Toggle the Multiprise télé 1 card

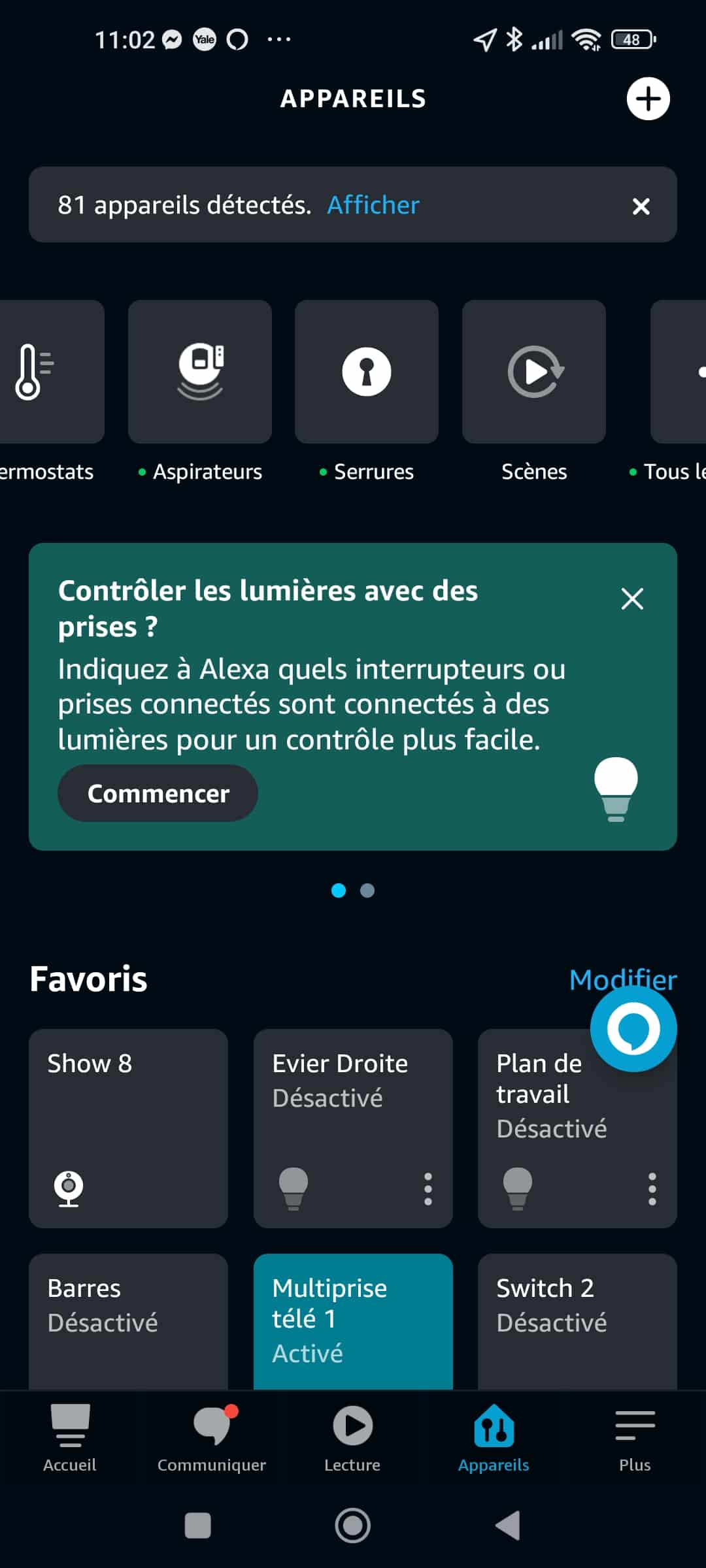(x=353, y=1321)
